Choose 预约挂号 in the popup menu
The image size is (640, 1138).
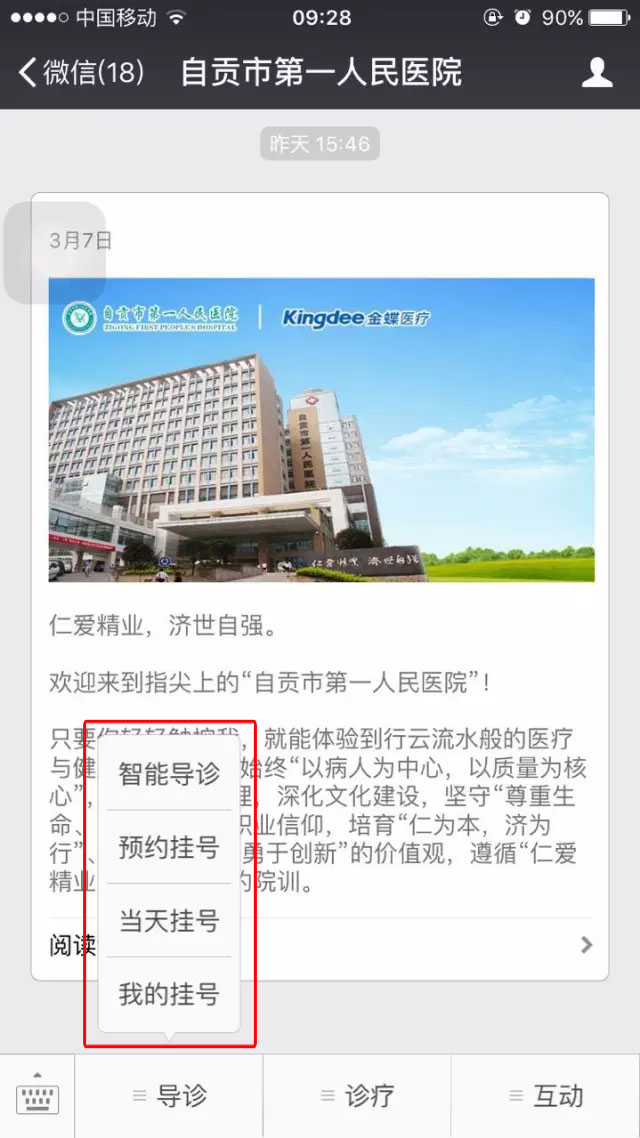tap(169, 847)
